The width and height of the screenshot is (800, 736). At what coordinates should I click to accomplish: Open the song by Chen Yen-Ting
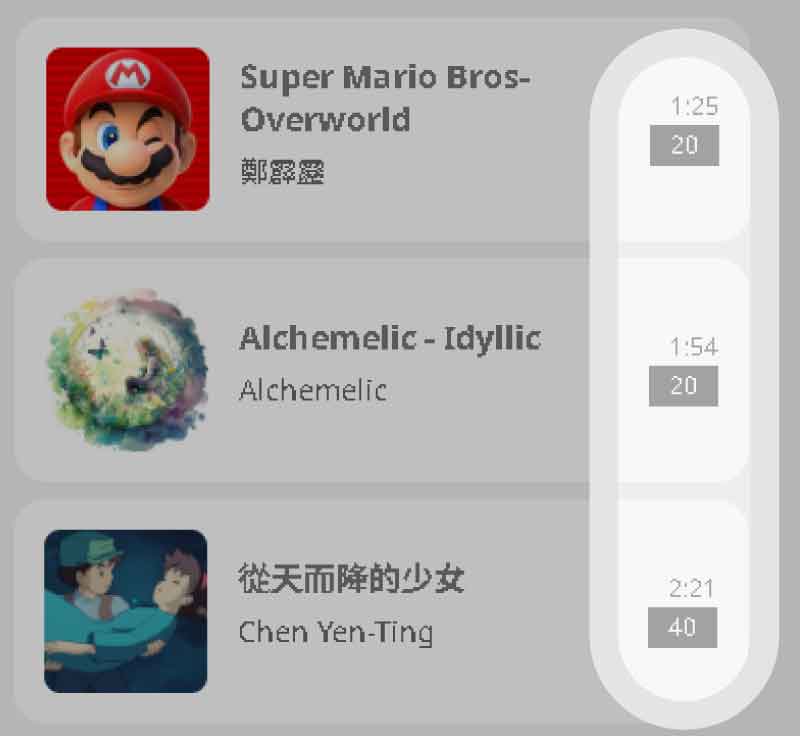click(350, 578)
